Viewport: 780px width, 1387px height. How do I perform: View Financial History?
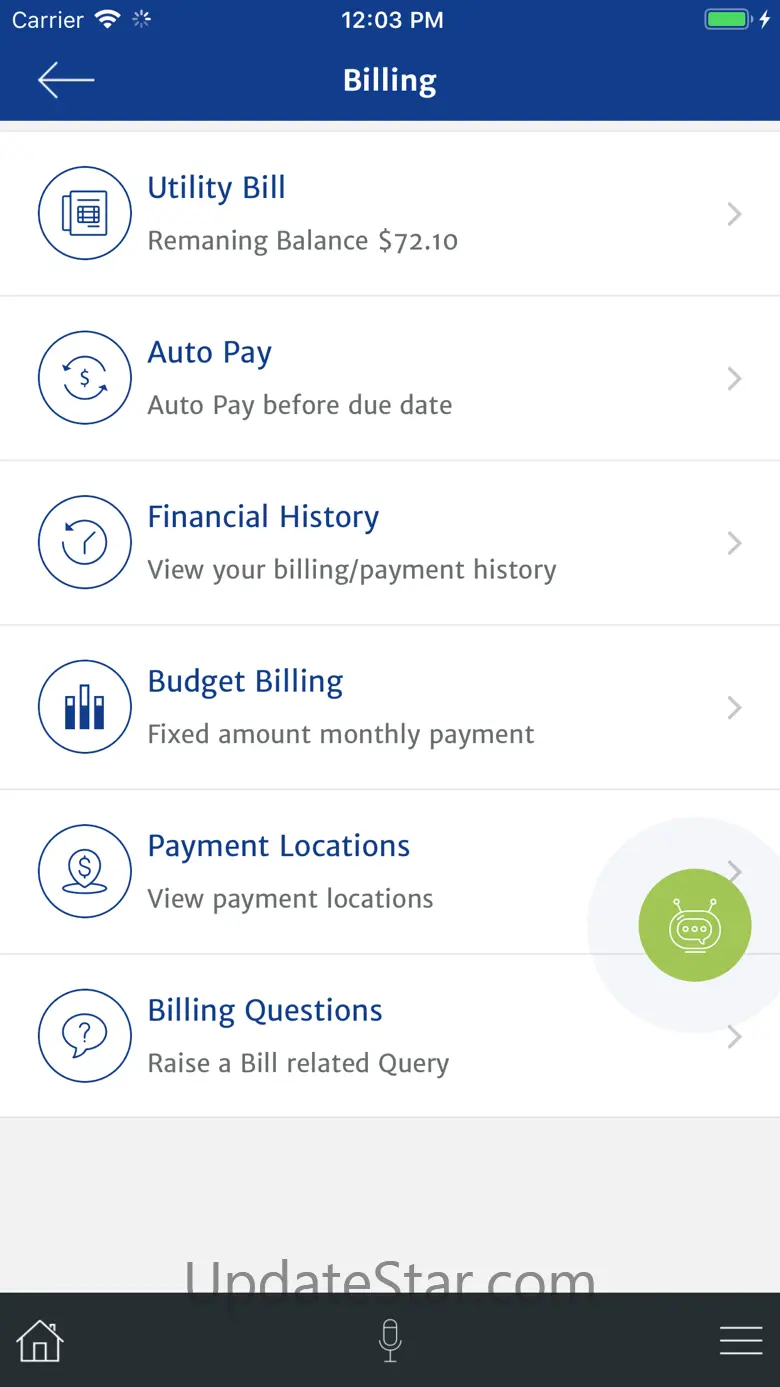click(390, 543)
